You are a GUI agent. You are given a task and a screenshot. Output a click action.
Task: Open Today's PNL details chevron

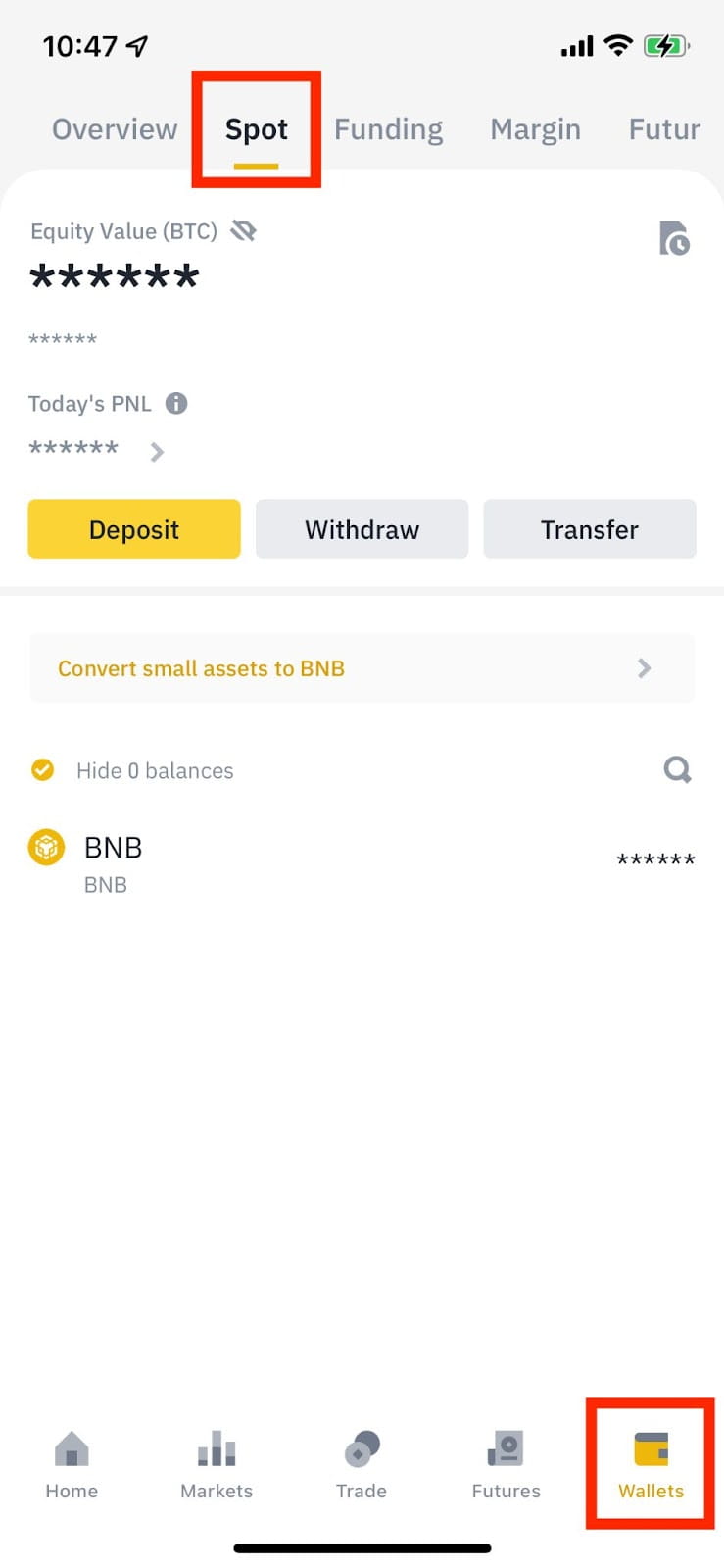(157, 452)
